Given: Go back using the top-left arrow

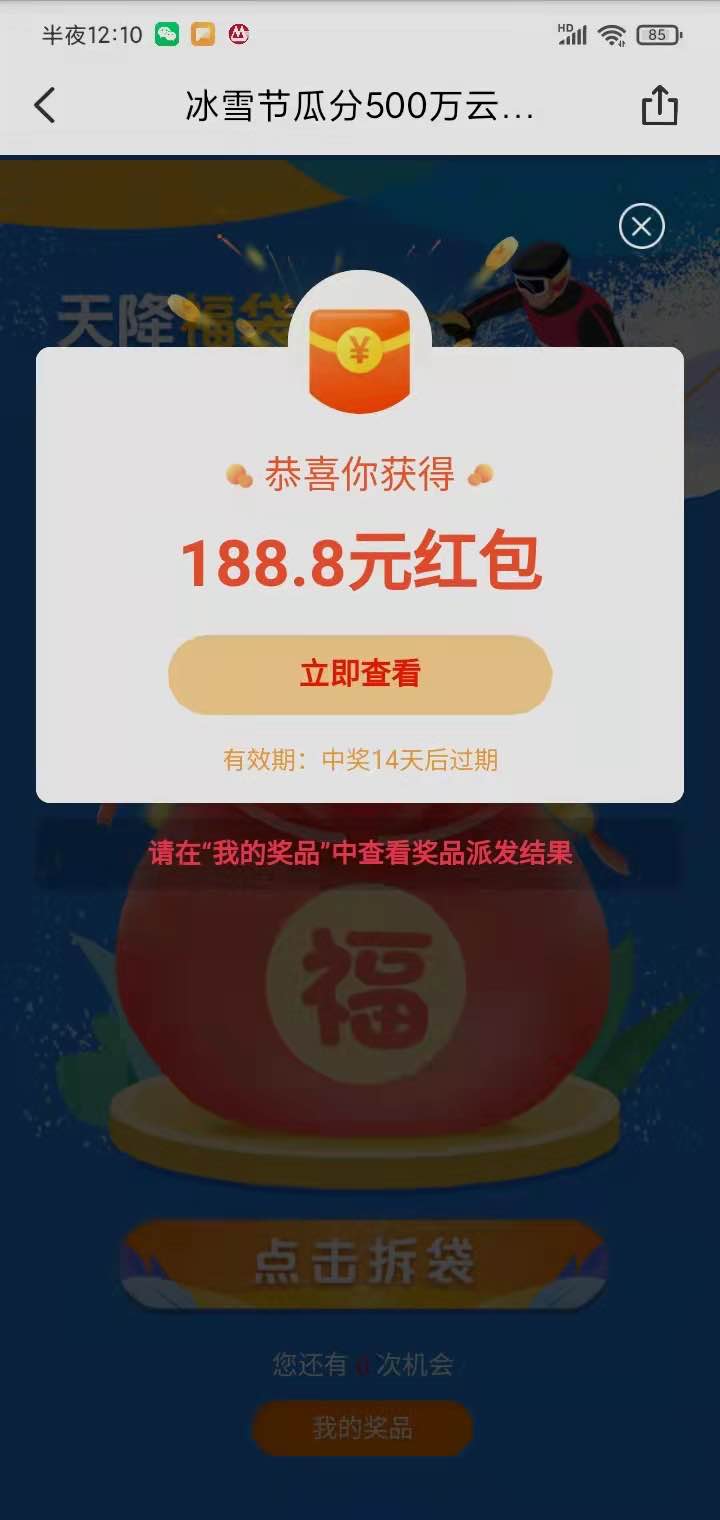Looking at the screenshot, I should click(45, 105).
